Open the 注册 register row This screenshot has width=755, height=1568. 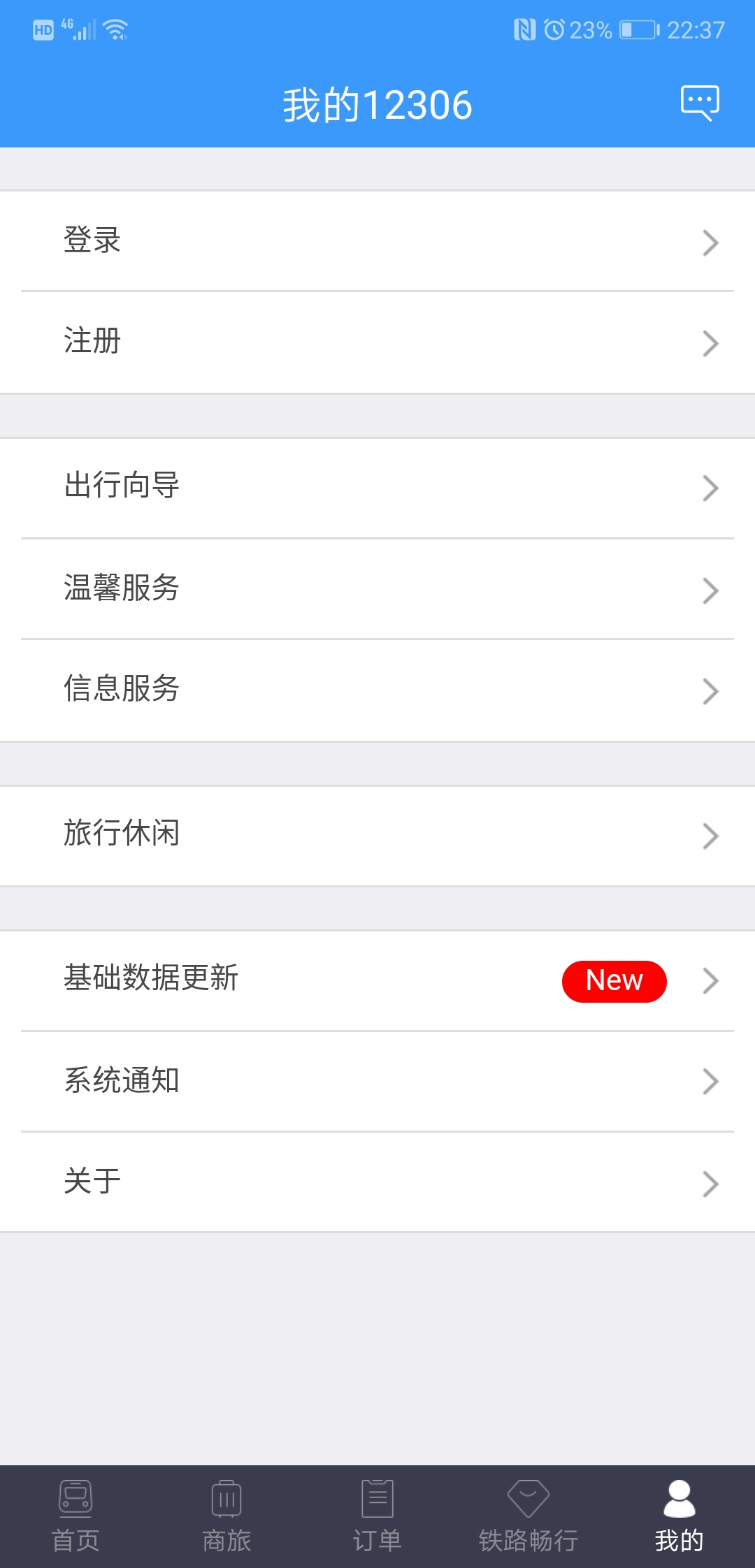[377, 342]
